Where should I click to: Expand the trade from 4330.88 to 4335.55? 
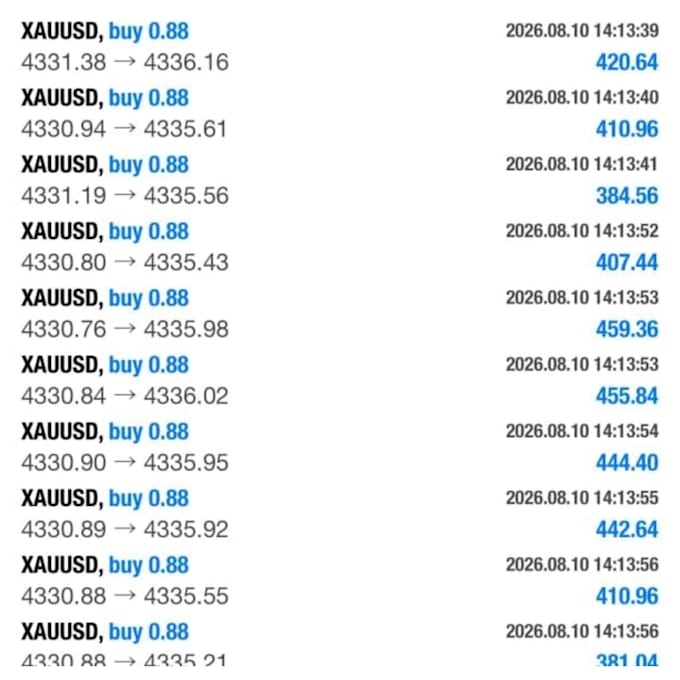340,581
